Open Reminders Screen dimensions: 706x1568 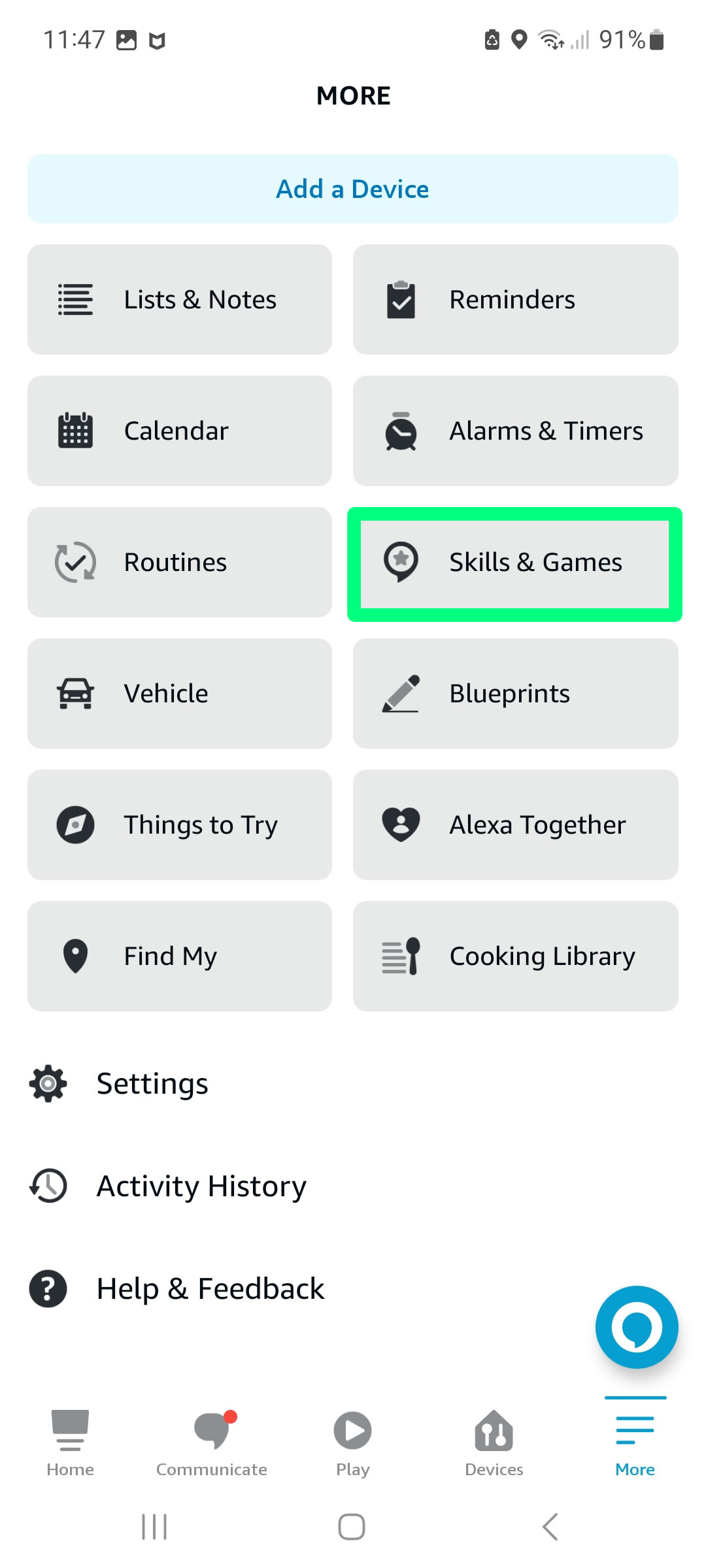[516, 300]
